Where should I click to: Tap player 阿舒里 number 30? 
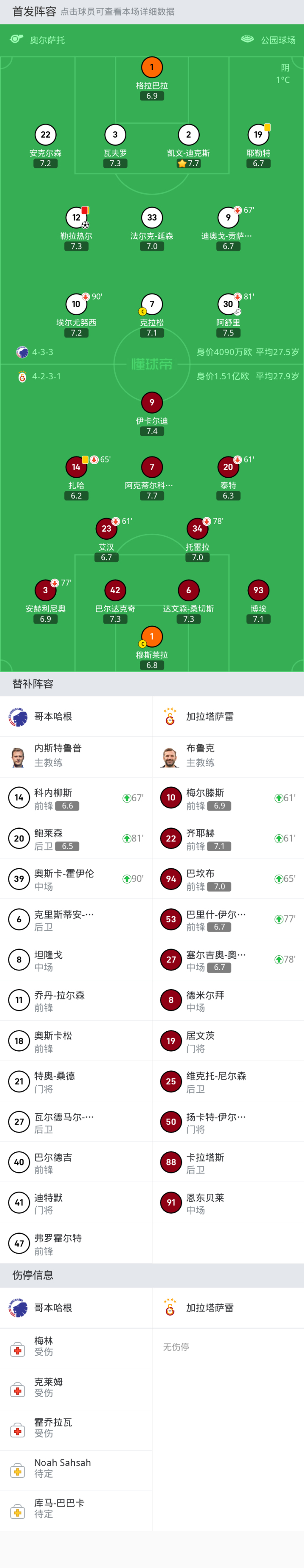[228, 304]
